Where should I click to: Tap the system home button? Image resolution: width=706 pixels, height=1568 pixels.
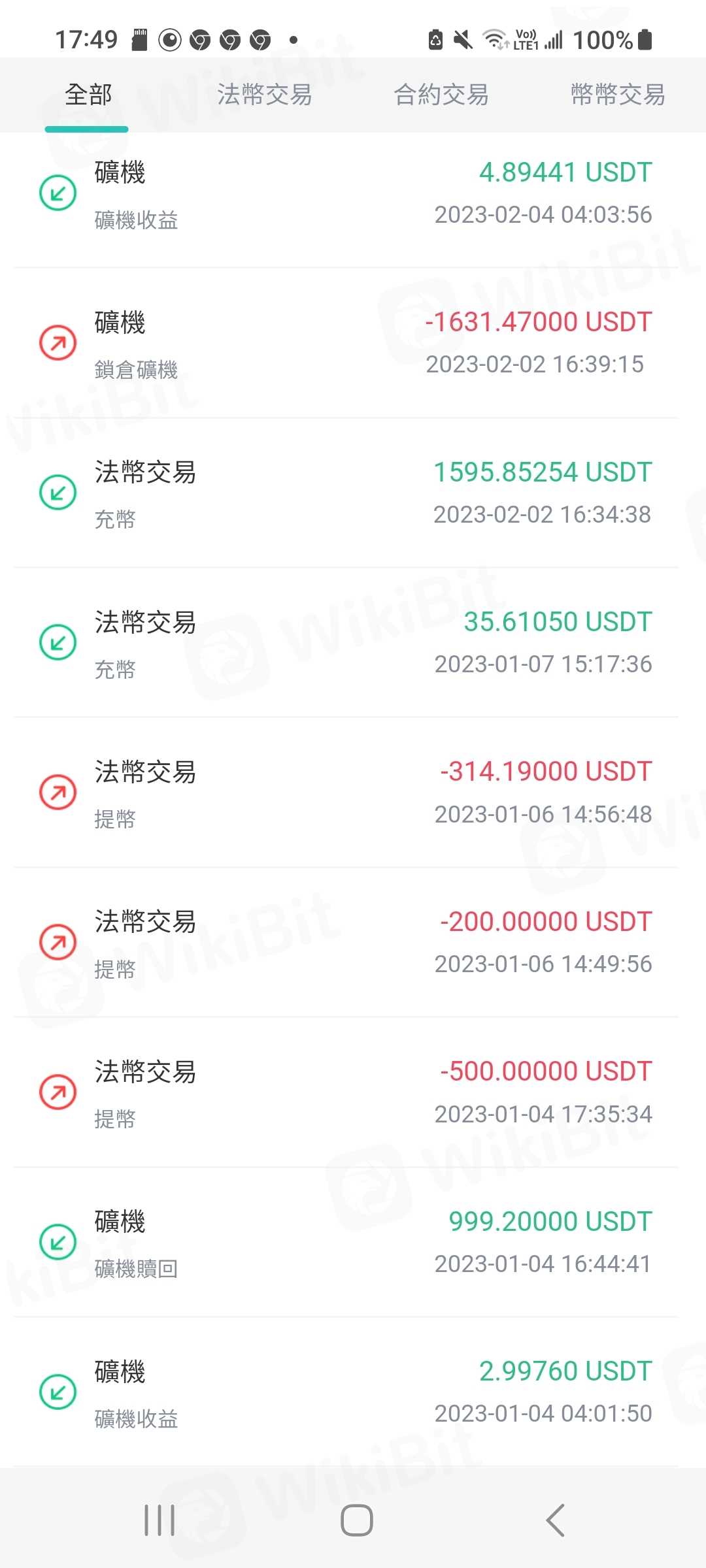356,1520
